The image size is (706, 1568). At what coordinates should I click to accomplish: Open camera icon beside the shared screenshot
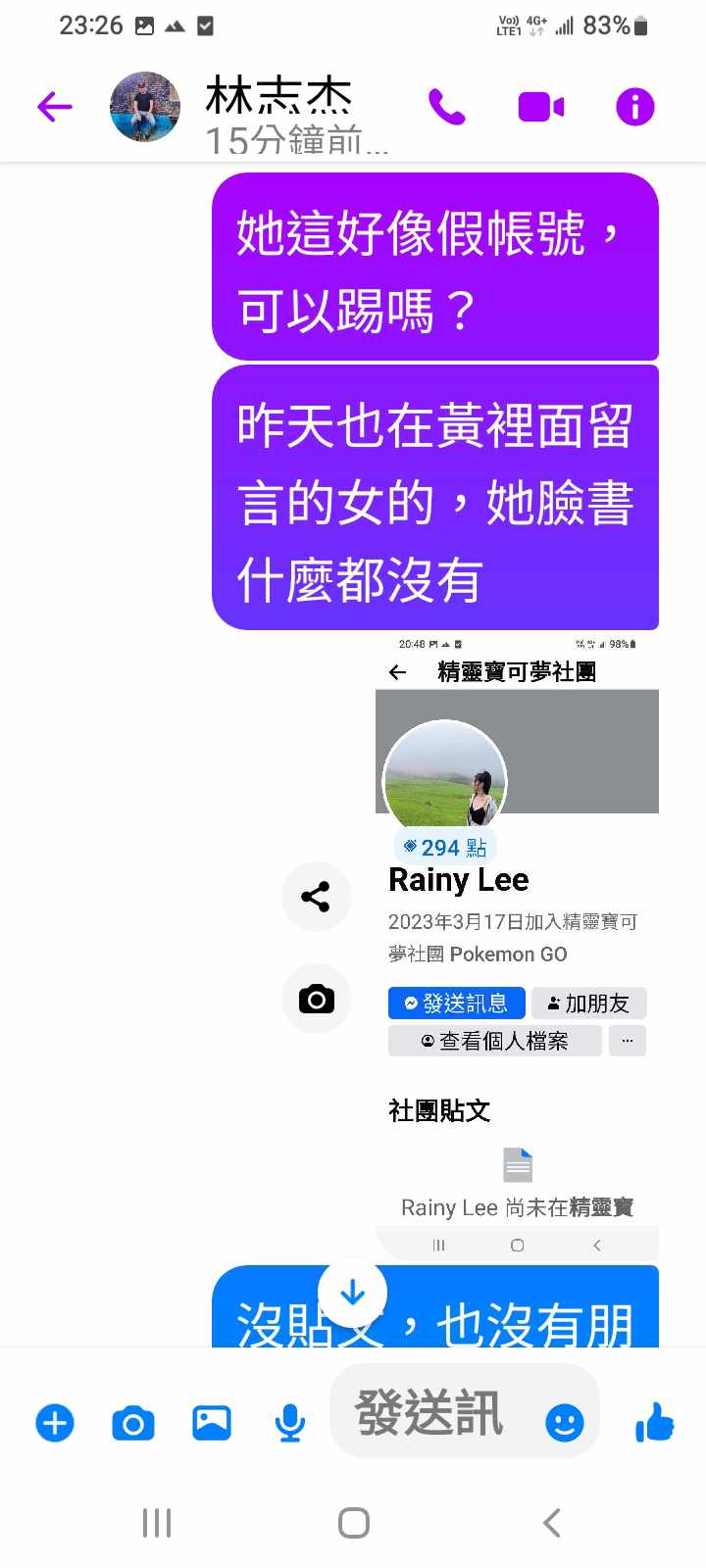point(316,1000)
